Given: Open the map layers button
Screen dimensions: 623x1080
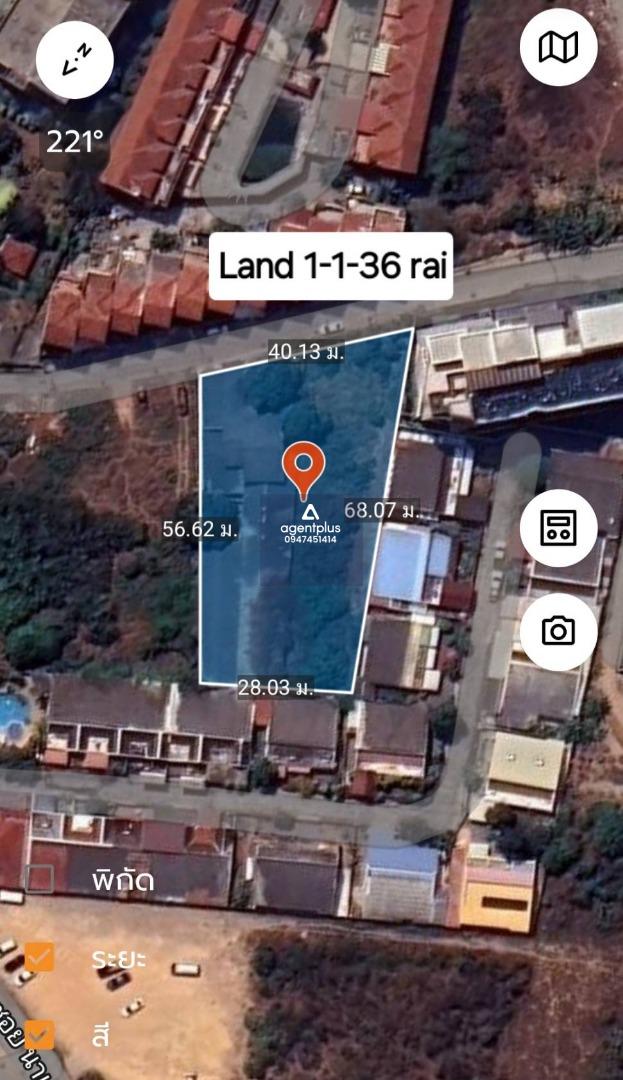Looking at the screenshot, I should (558, 48).
